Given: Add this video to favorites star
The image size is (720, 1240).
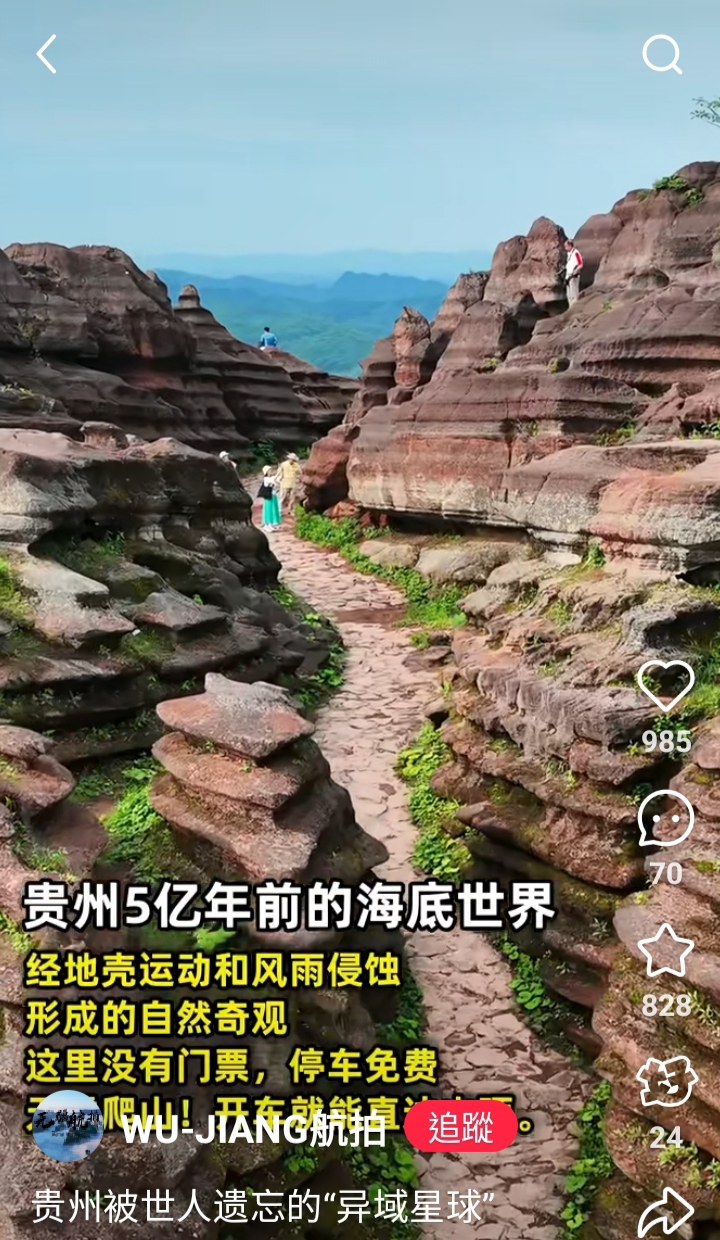Looking at the screenshot, I should pyautogui.click(x=666, y=950).
